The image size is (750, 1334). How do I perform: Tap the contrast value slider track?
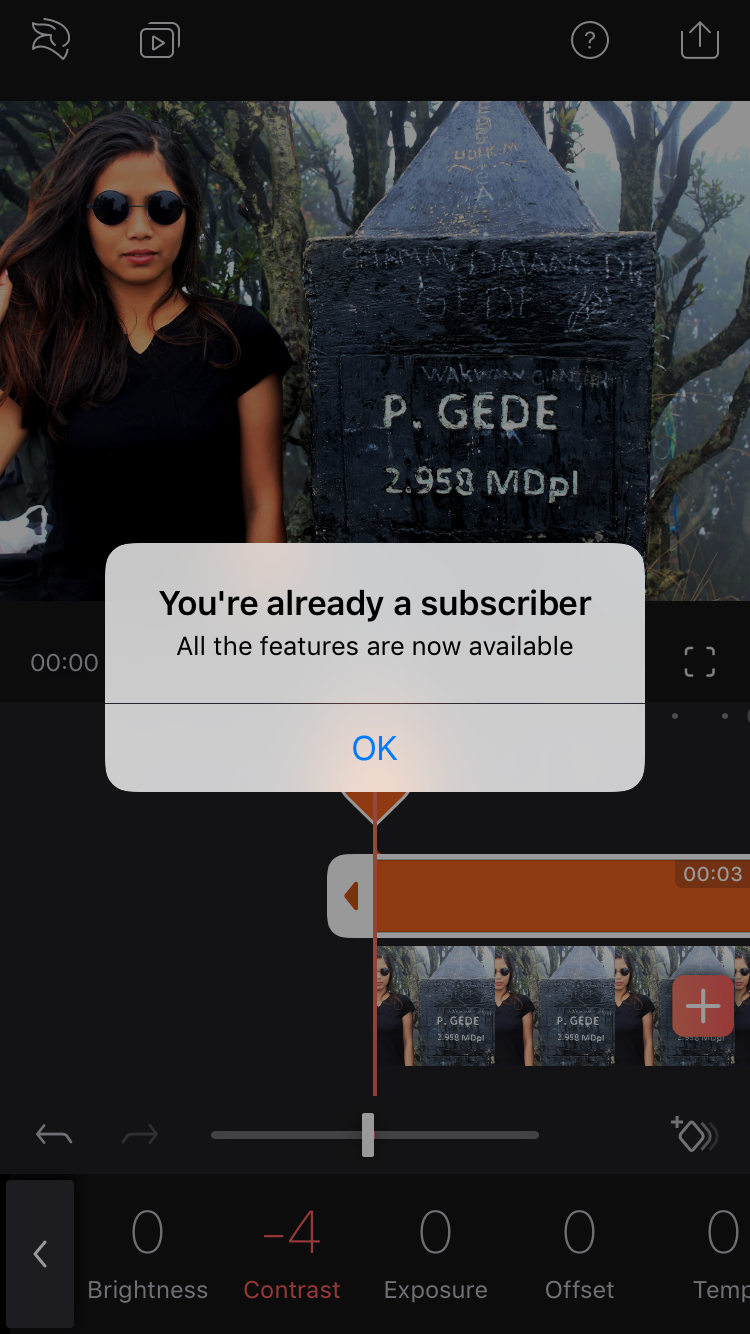pos(375,1135)
